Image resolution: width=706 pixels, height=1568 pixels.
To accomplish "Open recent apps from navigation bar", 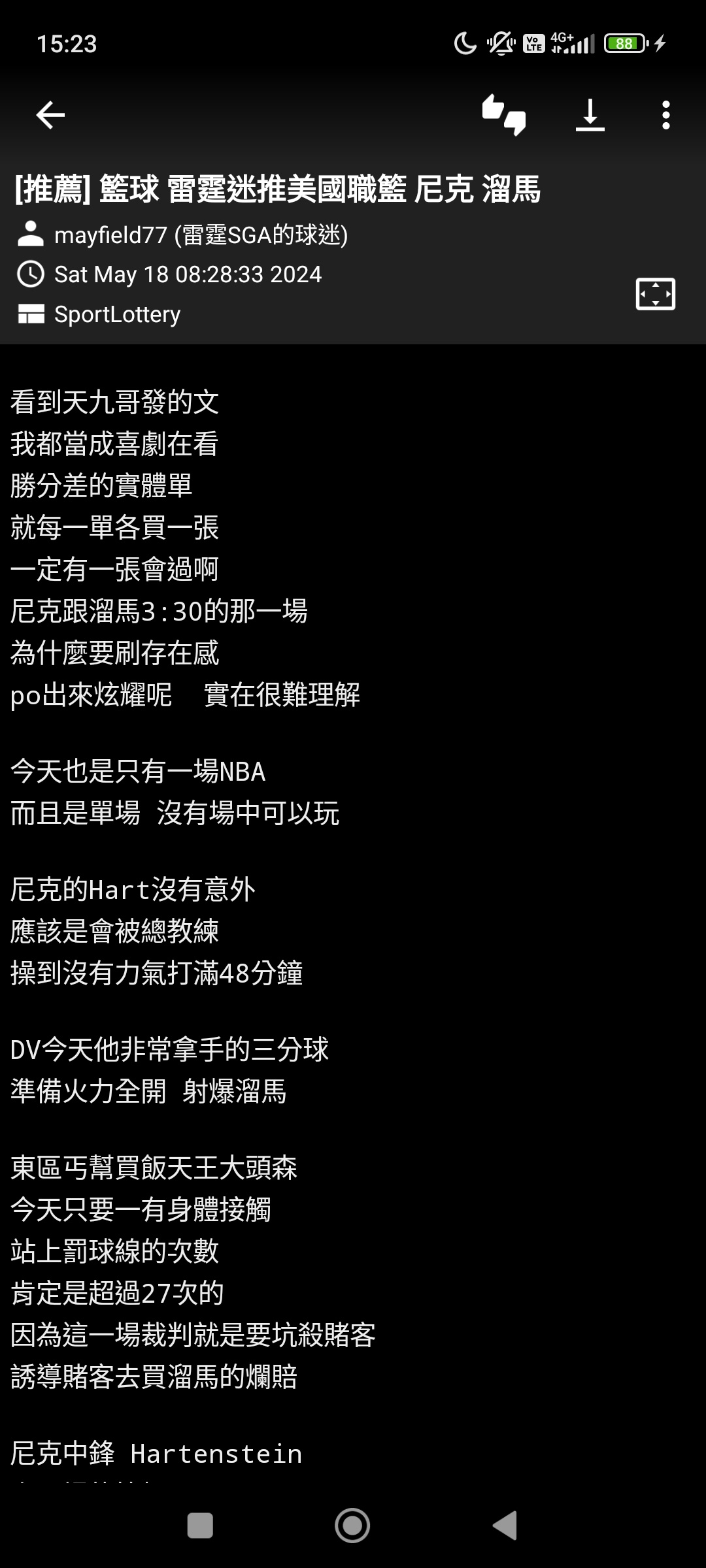I will point(200,1526).
